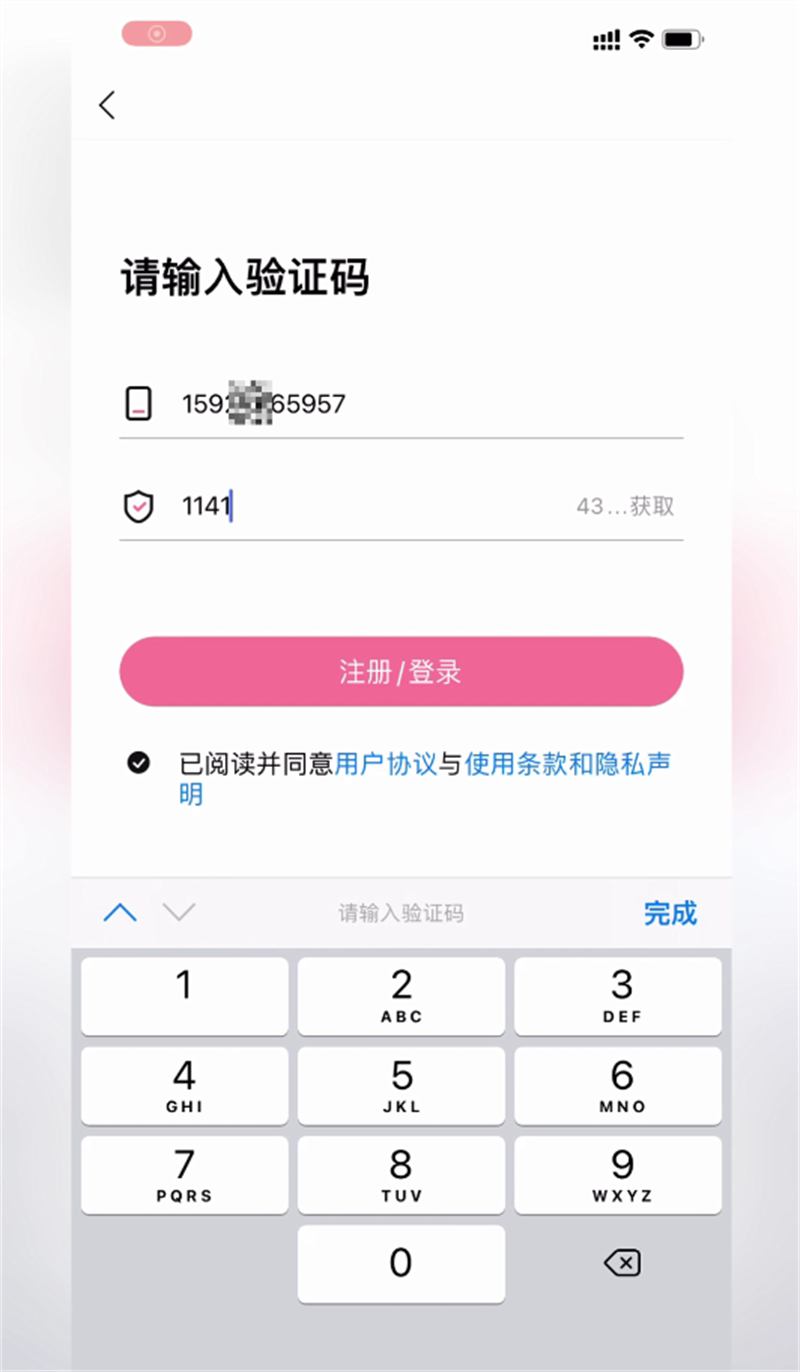This screenshot has width=800, height=1372.
Task: Tap the shield icon beside the code field
Action: tap(139, 506)
